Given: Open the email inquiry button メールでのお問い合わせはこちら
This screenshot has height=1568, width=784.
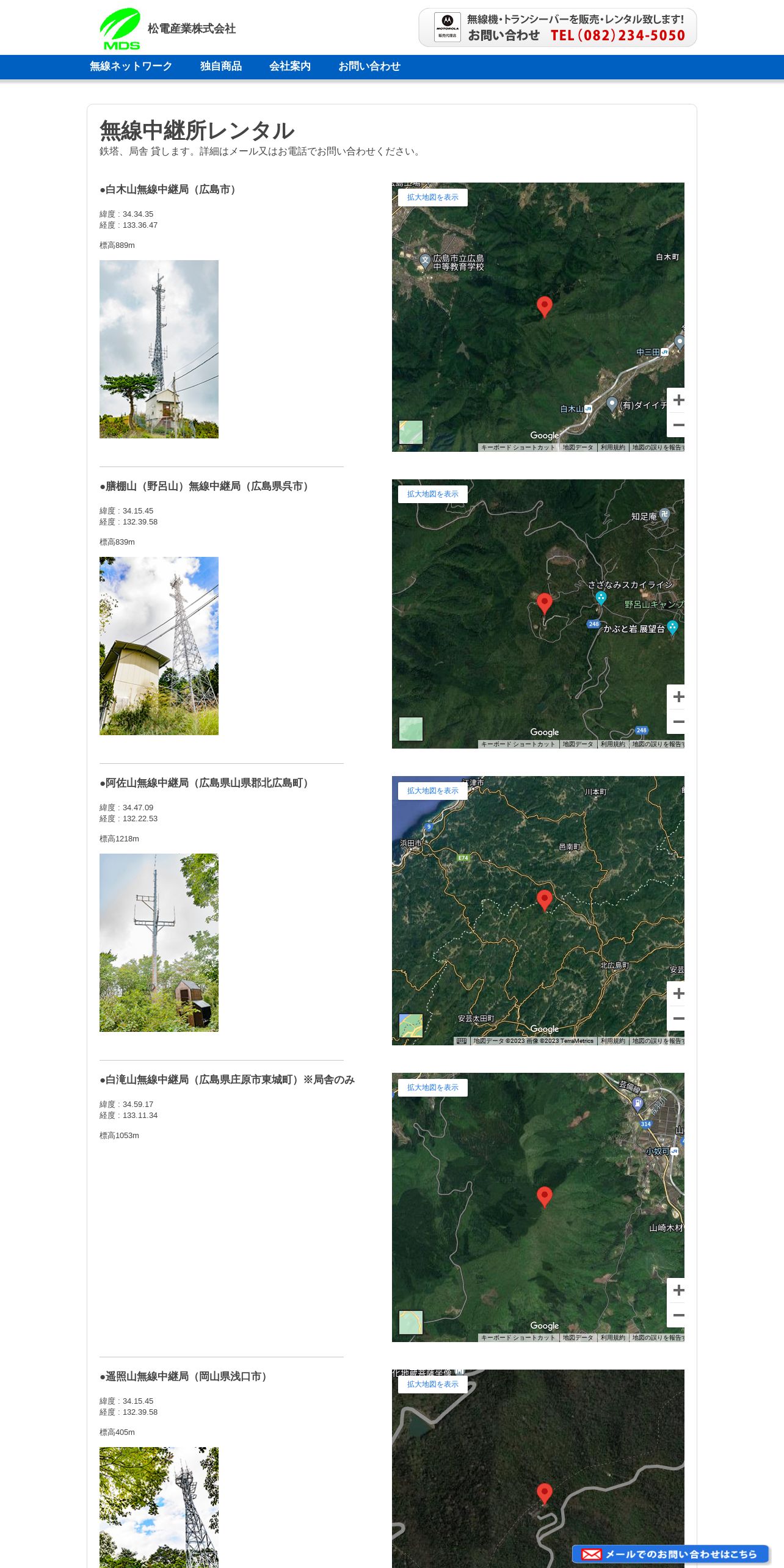Looking at the screenshot, I should coord(670,1554).
